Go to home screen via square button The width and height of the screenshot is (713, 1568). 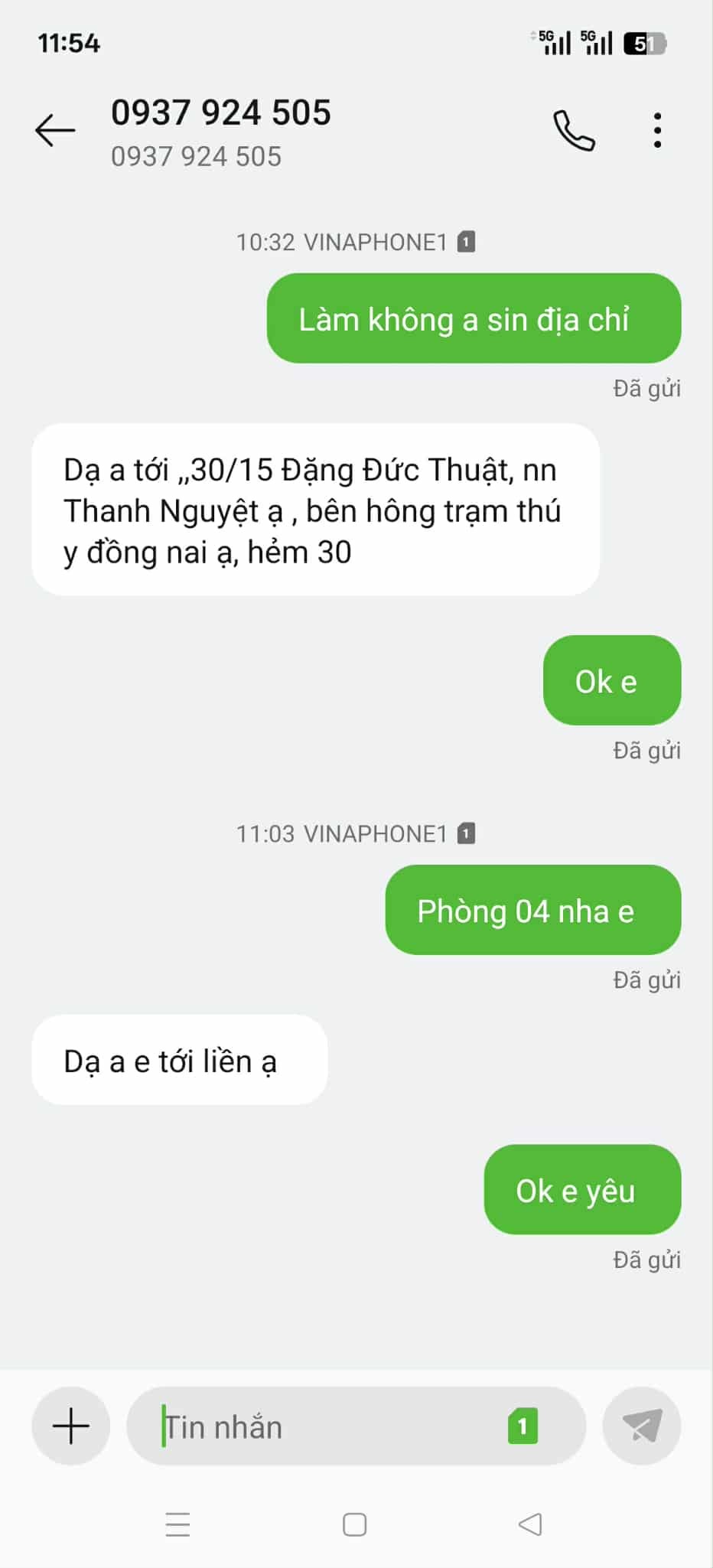click(354, 1524)
